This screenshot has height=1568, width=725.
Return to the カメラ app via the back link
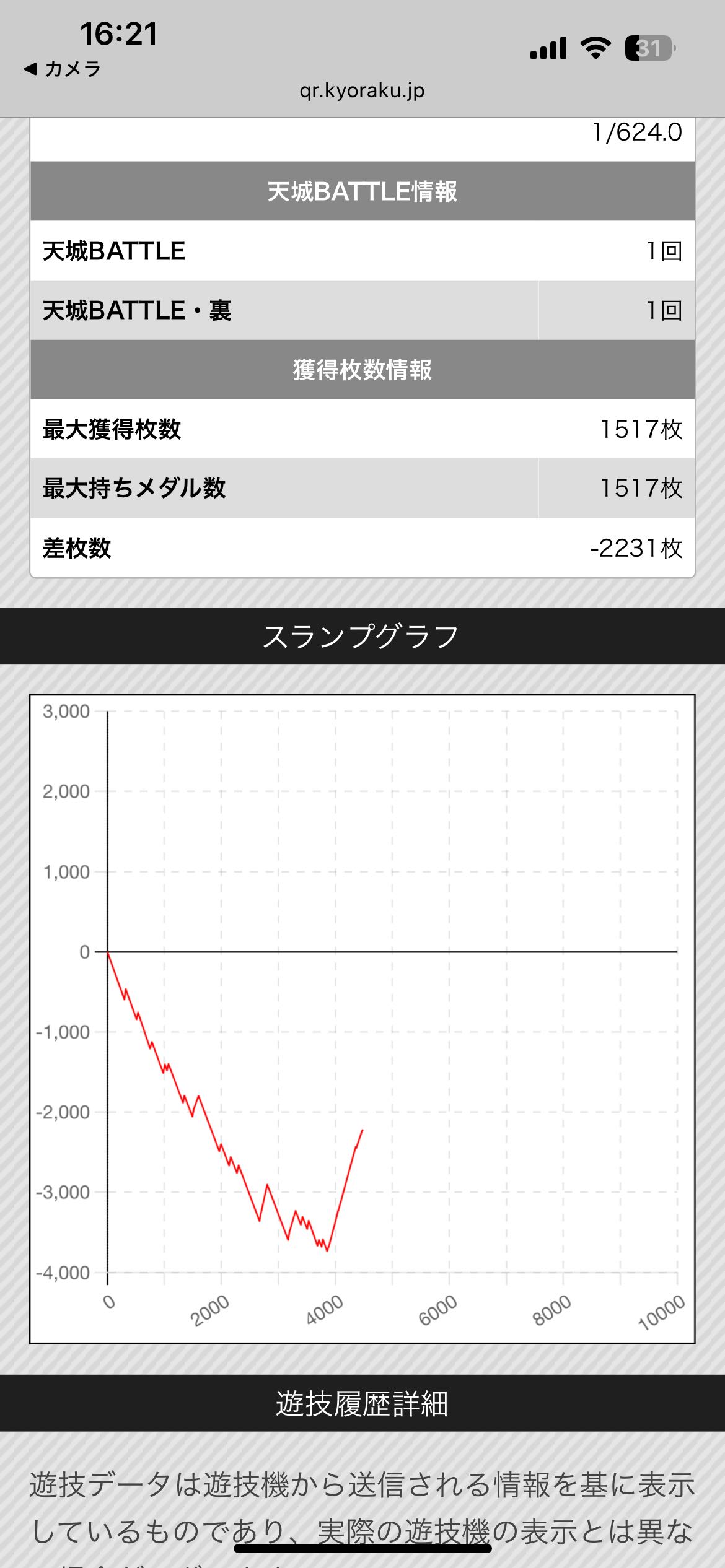[63, 69]
